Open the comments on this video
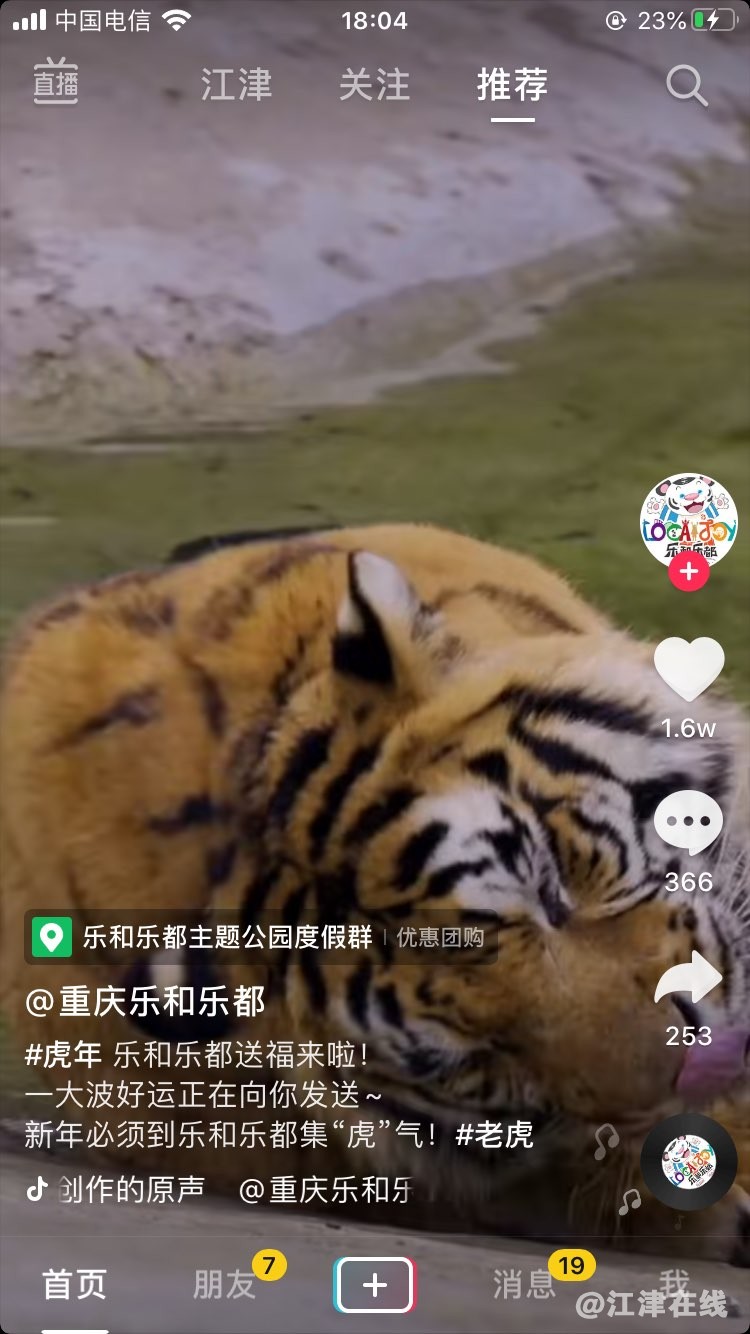 click(688, 824)
